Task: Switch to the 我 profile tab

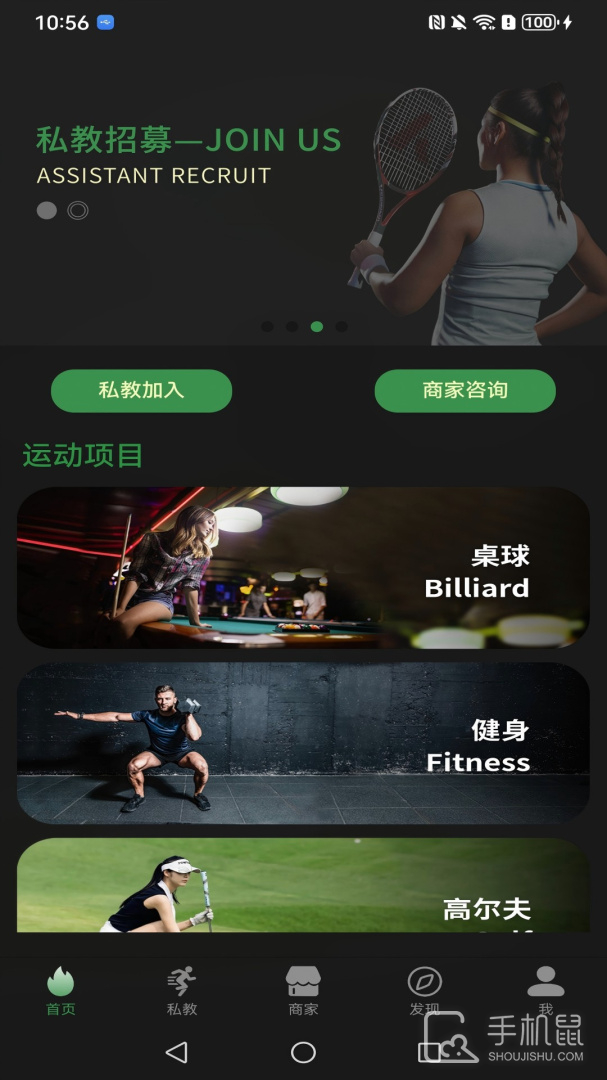Action: (x=545, y=989)
